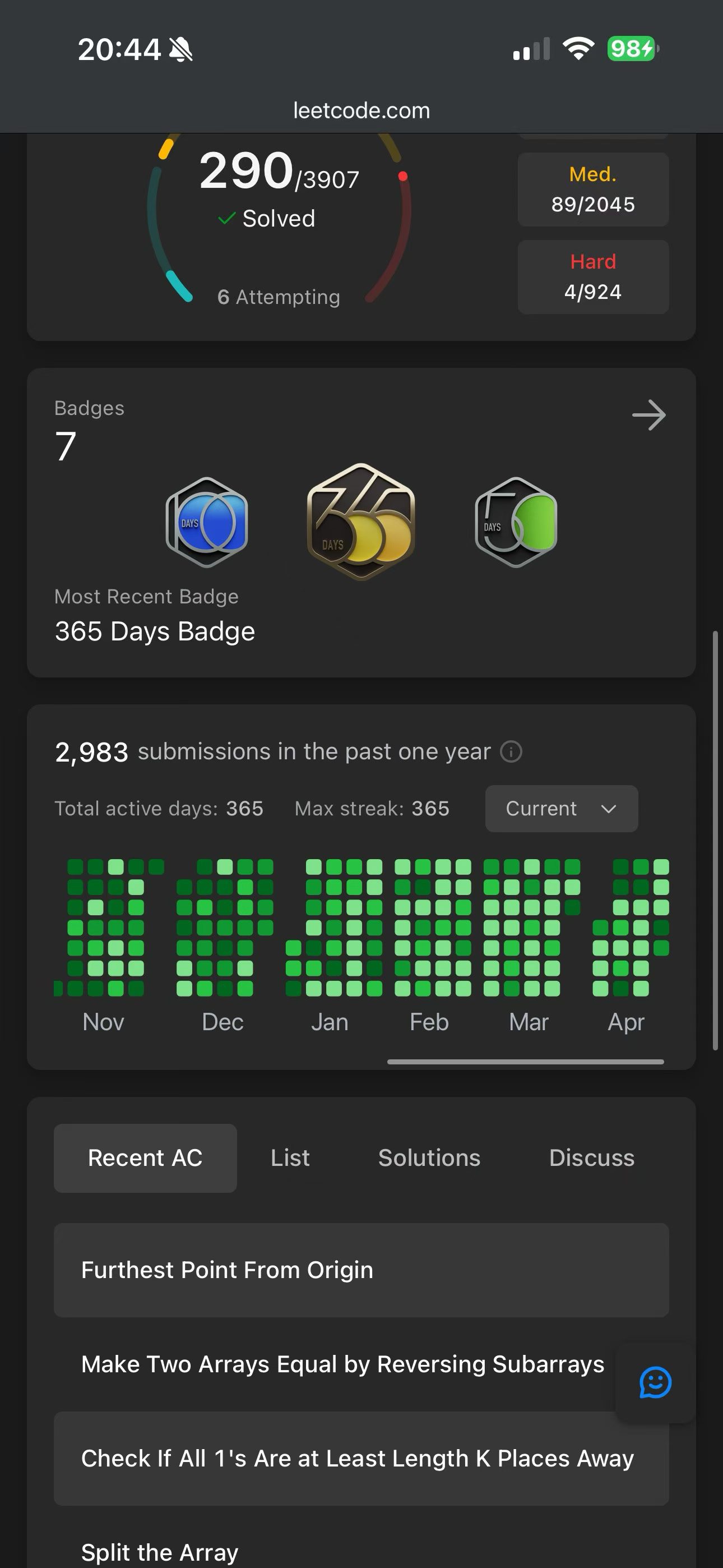
Task: View the green 50 Days badge
Action: coord(516,522)
